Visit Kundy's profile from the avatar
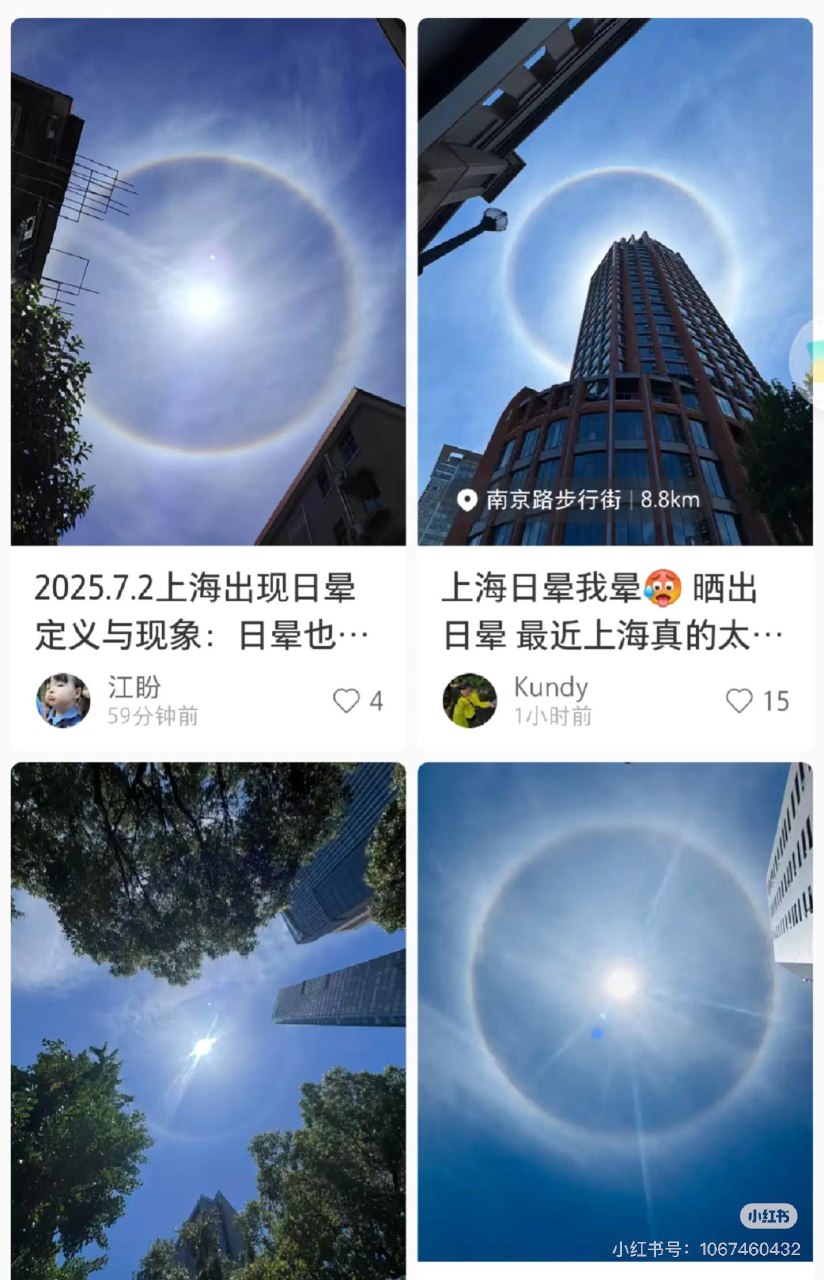This screenshot has height=1280, width=824. (x=469, y=700)
